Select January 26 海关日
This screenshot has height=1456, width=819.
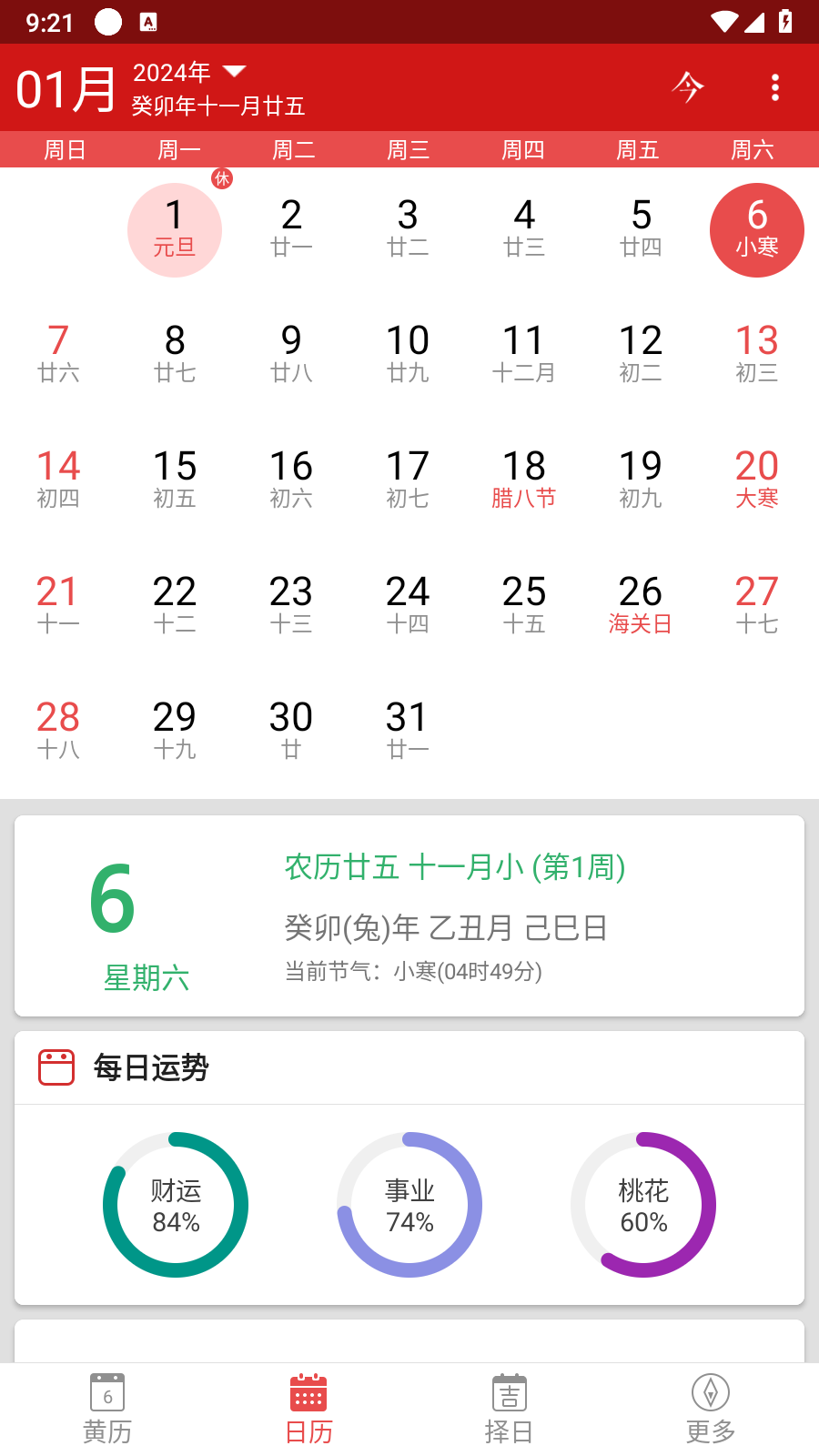point(641,605)
